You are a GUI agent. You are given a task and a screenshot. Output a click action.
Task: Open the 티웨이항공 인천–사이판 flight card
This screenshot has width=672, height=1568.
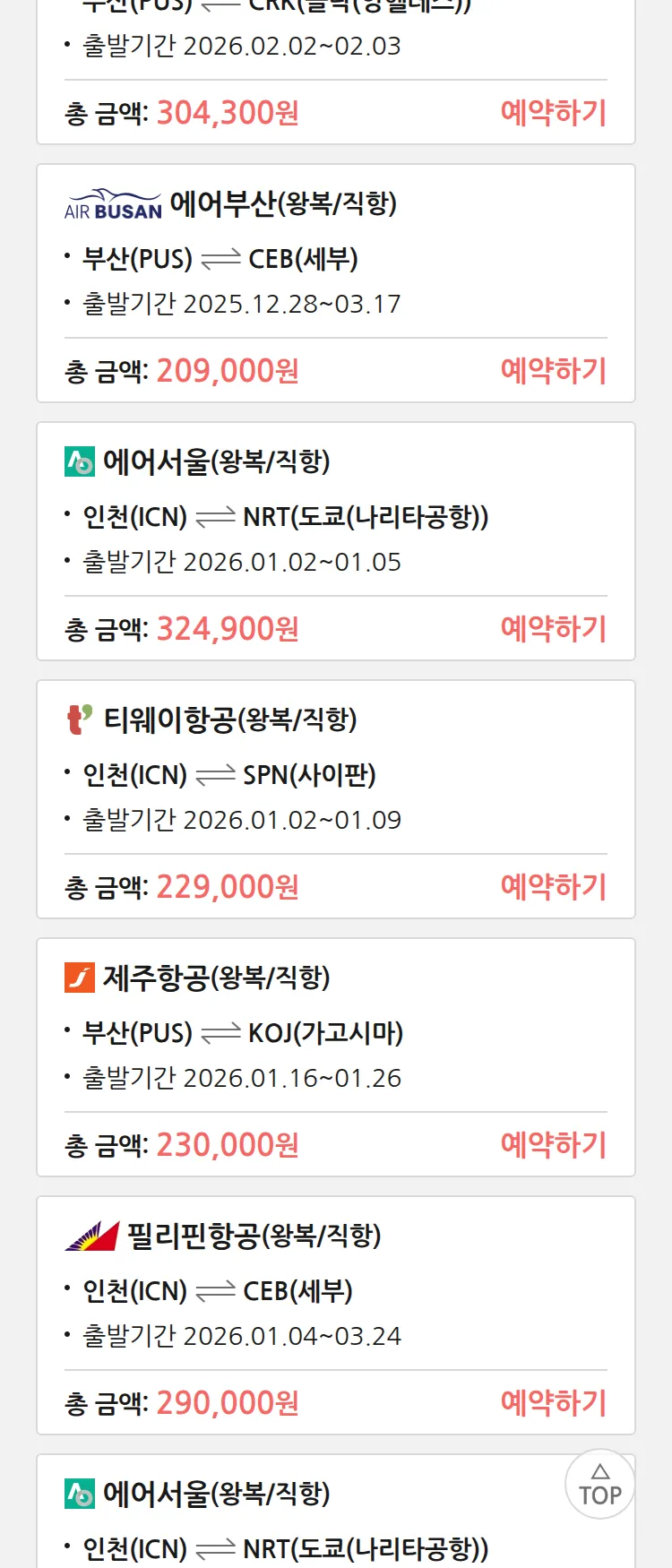(x=335, y=775)
